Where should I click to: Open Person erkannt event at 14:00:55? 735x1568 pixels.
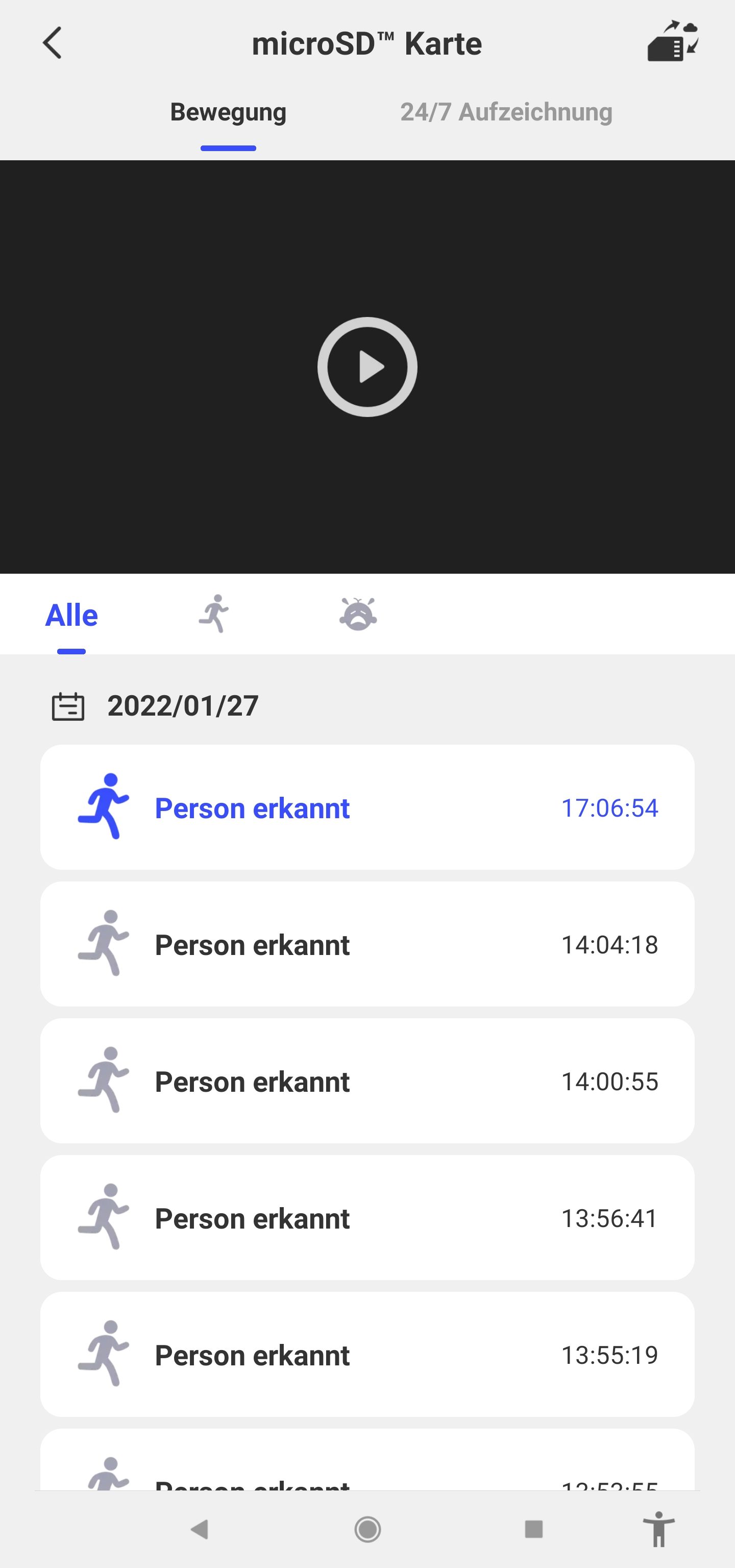click(x=367, y=1081)
